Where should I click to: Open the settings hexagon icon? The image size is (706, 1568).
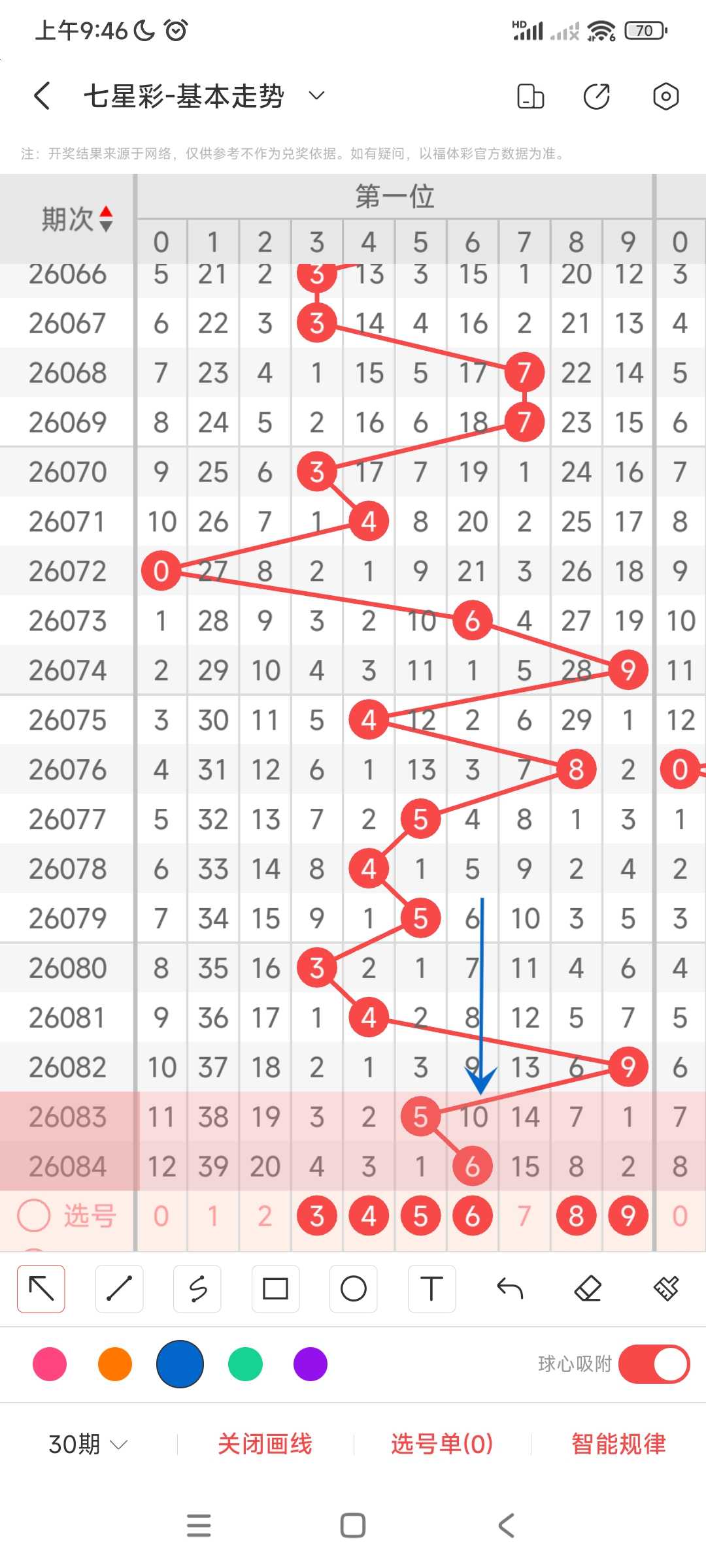click(665, 97)
